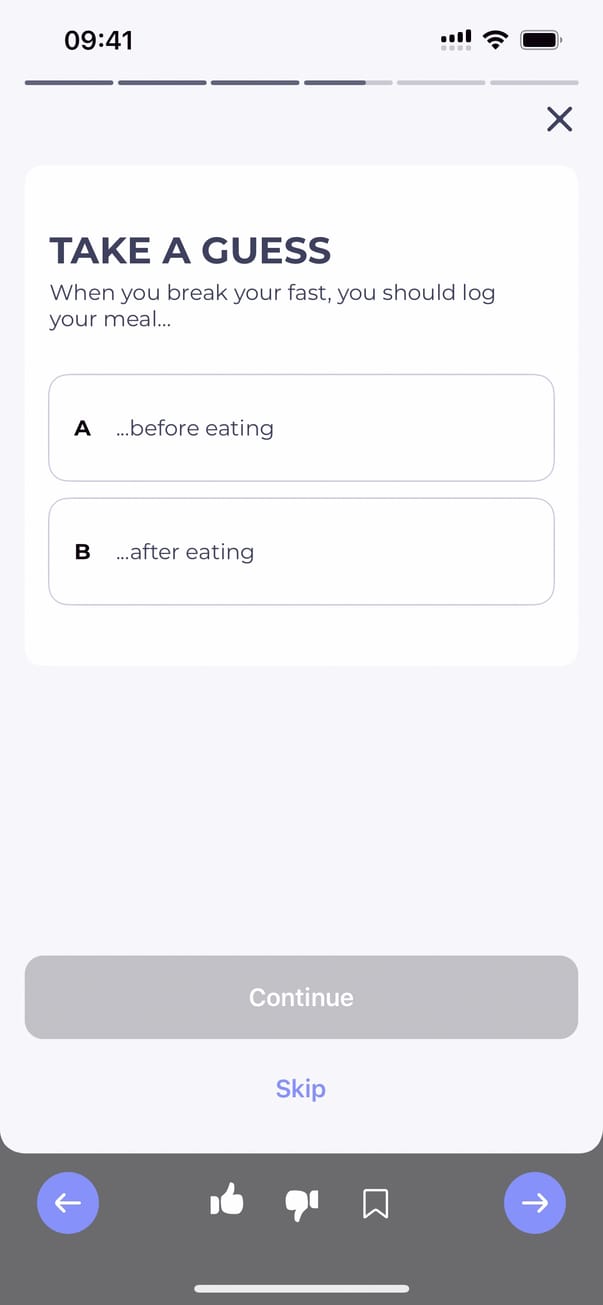Viewport: 603px width, 1305px height.
Task: Select answer A, before eating
Action: (301, 428)
